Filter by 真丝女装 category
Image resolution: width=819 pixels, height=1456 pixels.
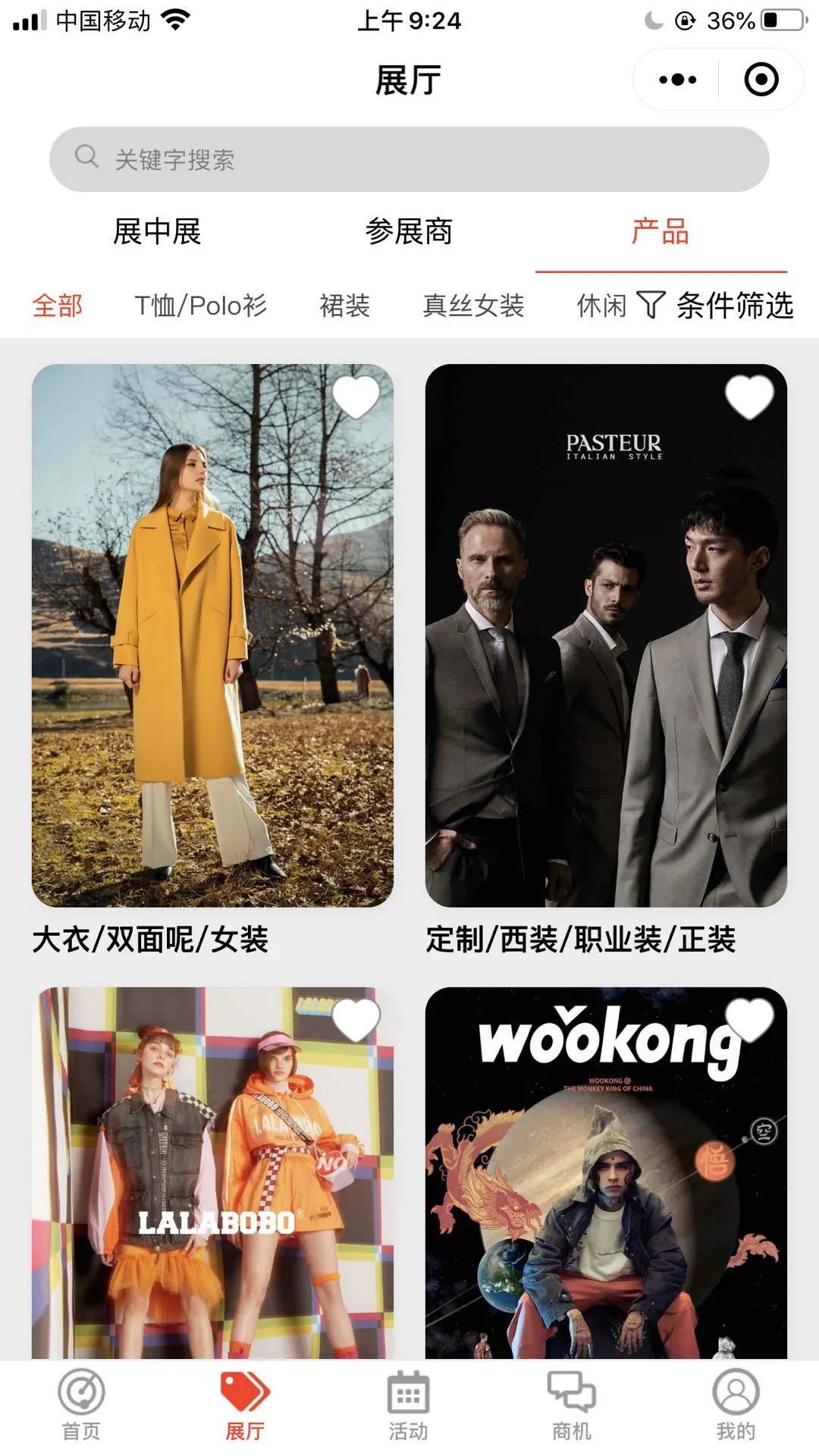(x=473, y=306)
